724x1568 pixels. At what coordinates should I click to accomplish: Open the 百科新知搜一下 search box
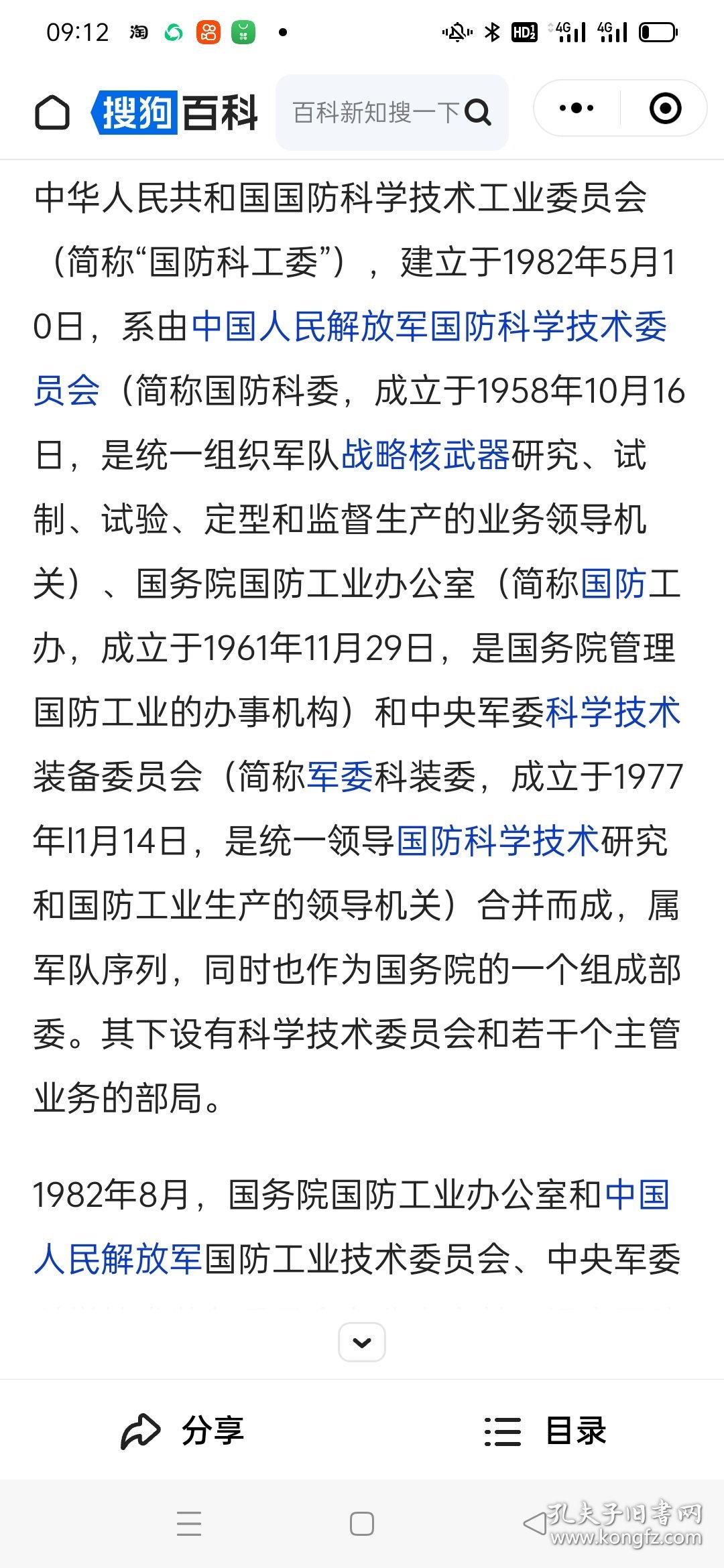pos(392,112)
